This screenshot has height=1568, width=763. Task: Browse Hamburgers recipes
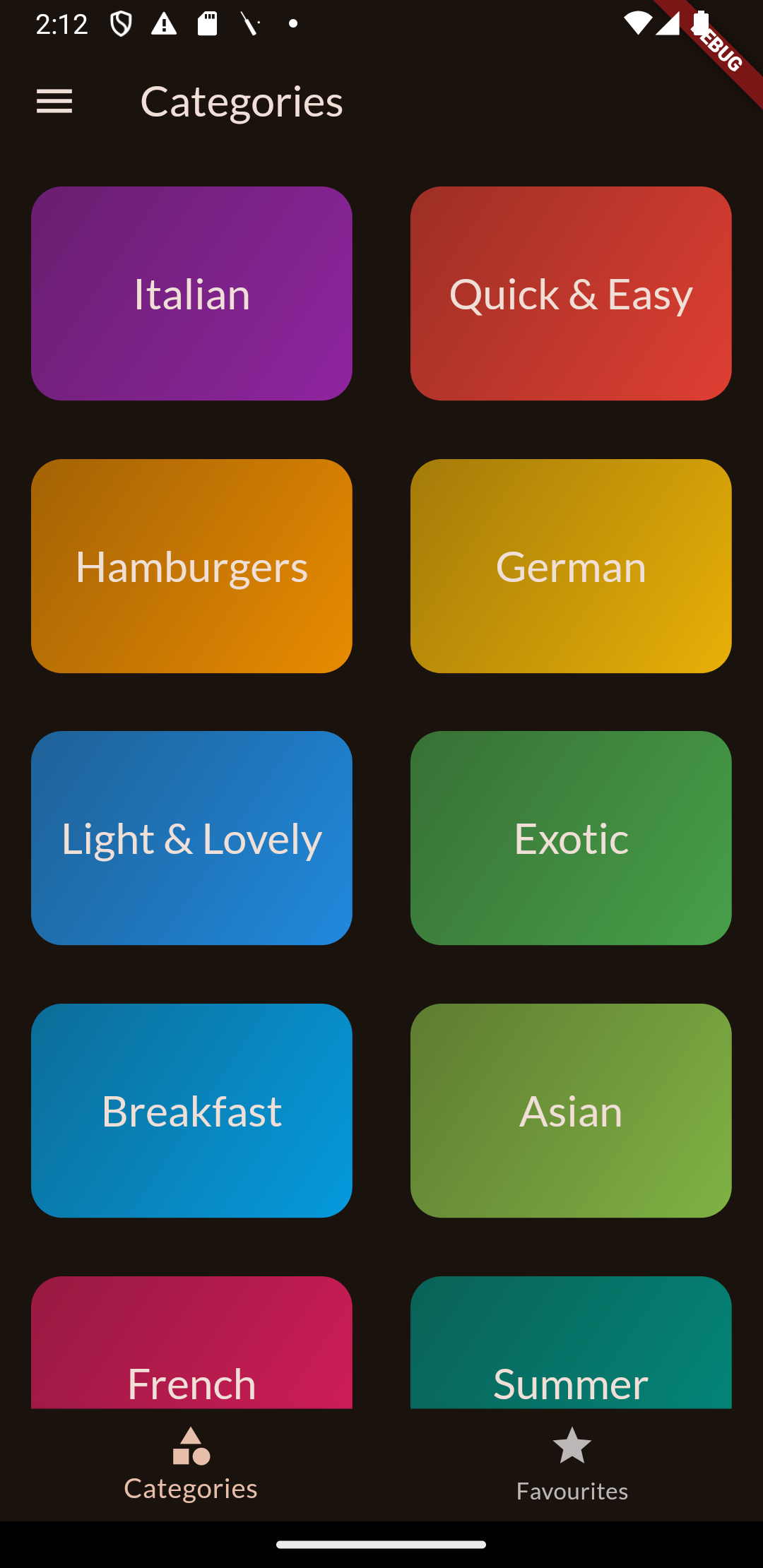tap(191, 566)
